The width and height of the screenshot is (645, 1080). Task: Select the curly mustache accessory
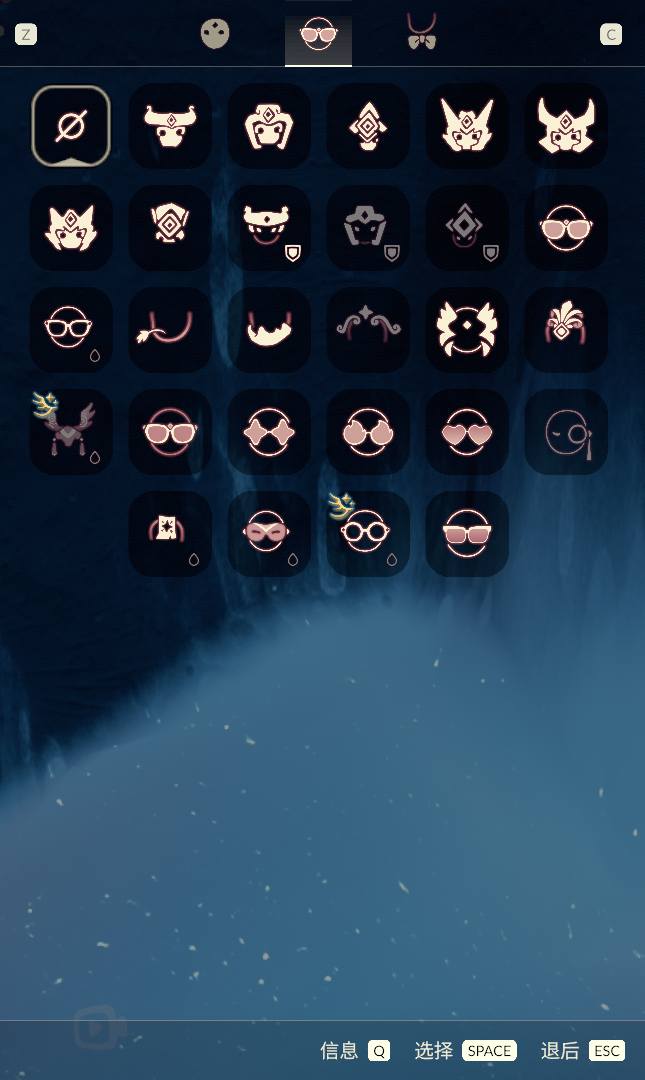(x=368, y=328)
